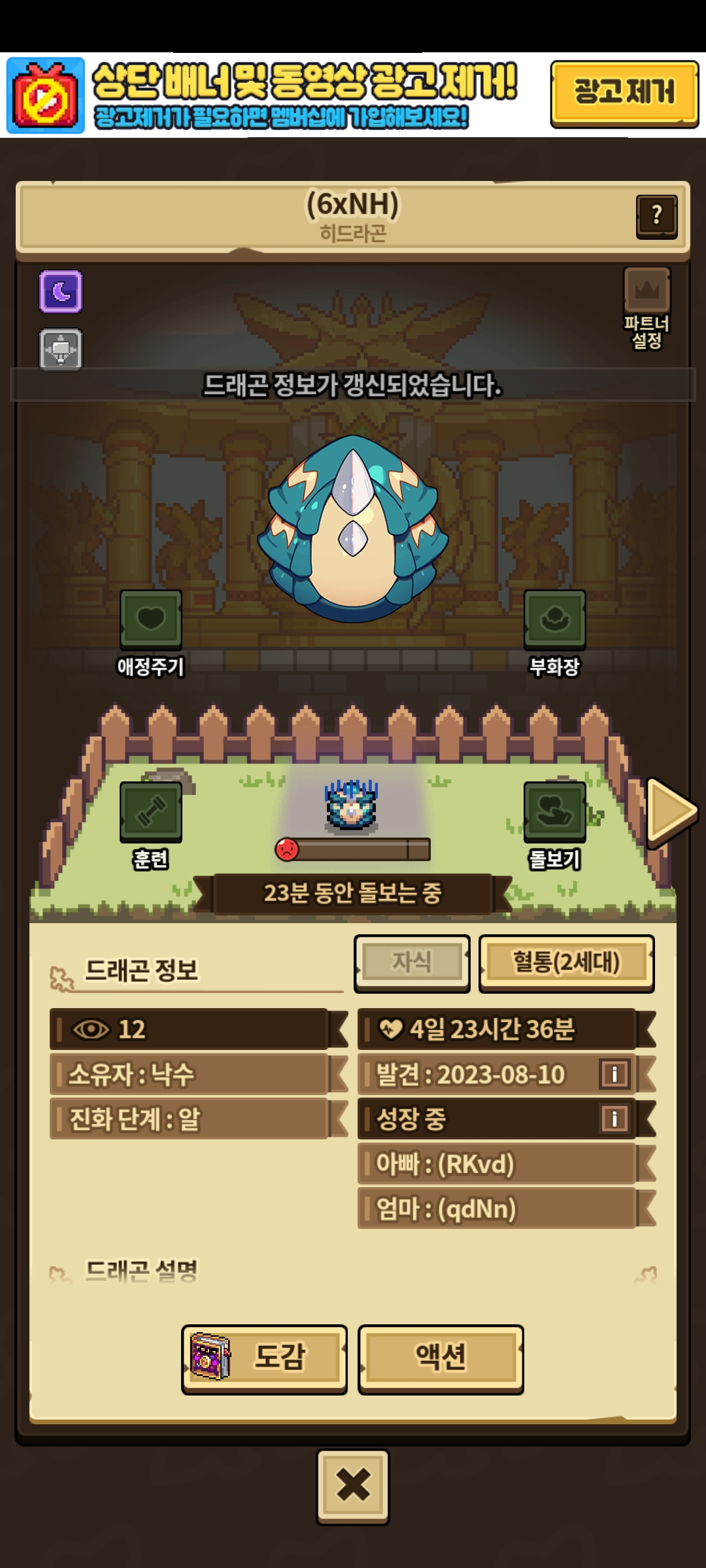This screenshot has width=706, height=1568.
Task: Open mother dragon (qdNn)
Action: 497,1209
